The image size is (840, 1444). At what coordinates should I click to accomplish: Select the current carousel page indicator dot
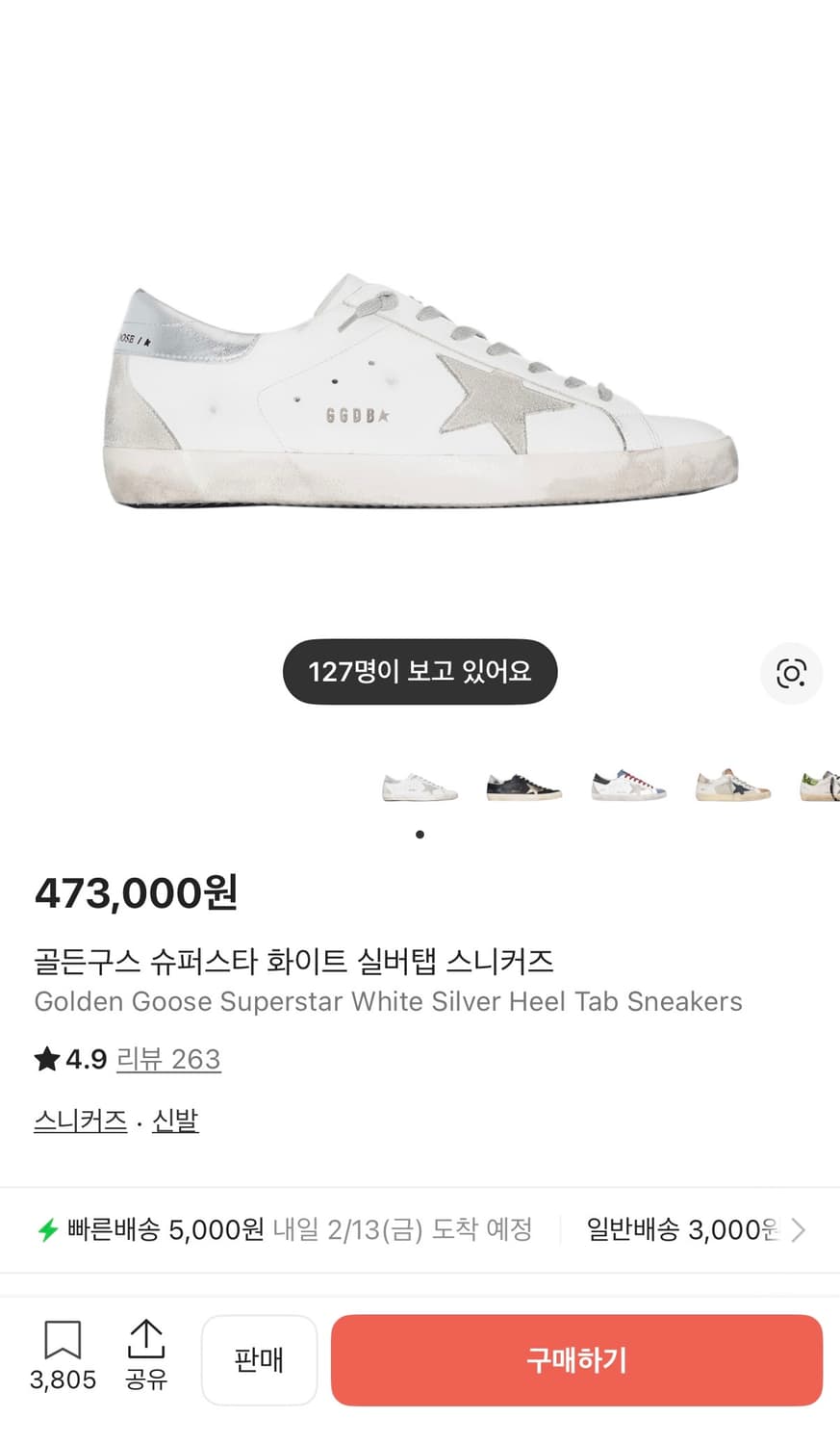419,835
